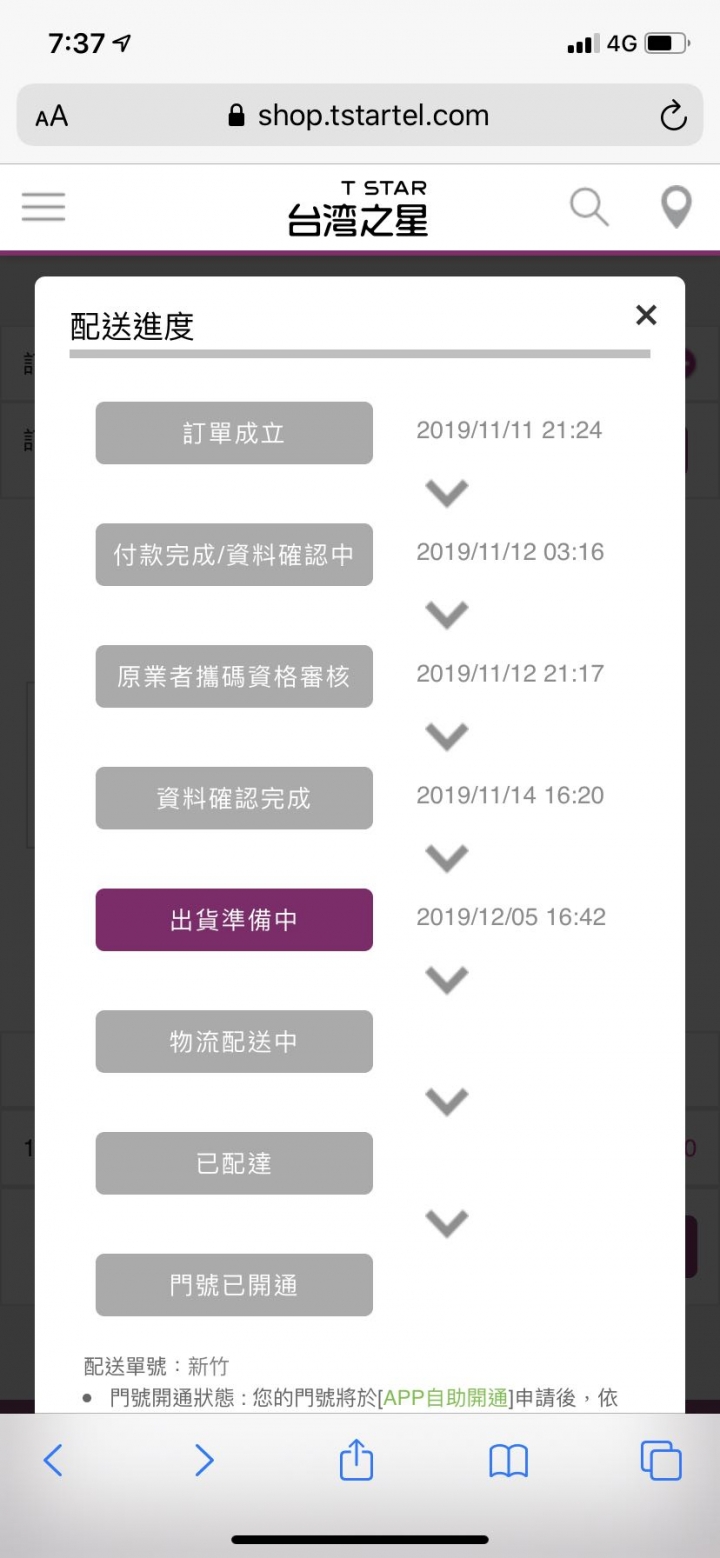Image resolution: width=720 pixels, height=1558 pixels.
Task: Tap the shop.tstartel.com address field
Action: coord(360,116)
